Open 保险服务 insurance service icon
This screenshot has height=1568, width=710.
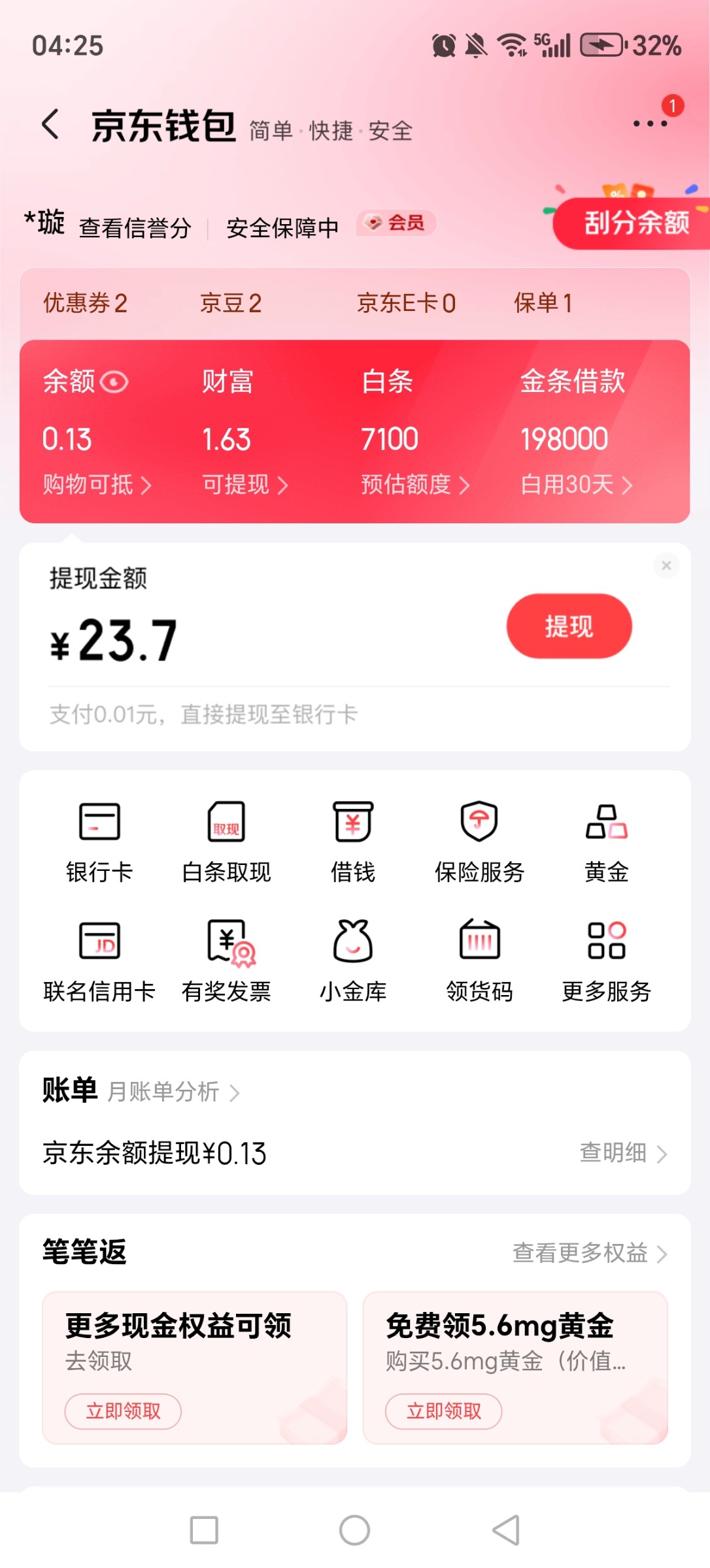(x=479, y=840)
